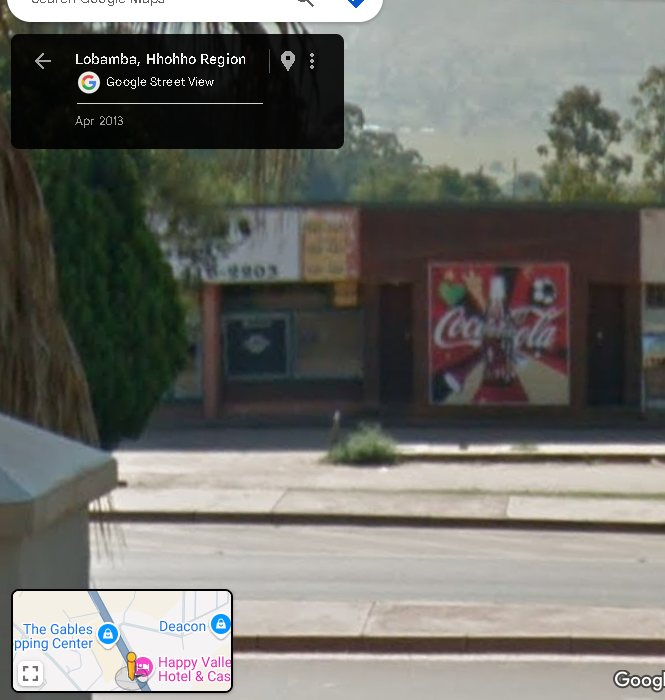Open the Street View overflow menu
The image size is (665, 700).
(312, 61)
